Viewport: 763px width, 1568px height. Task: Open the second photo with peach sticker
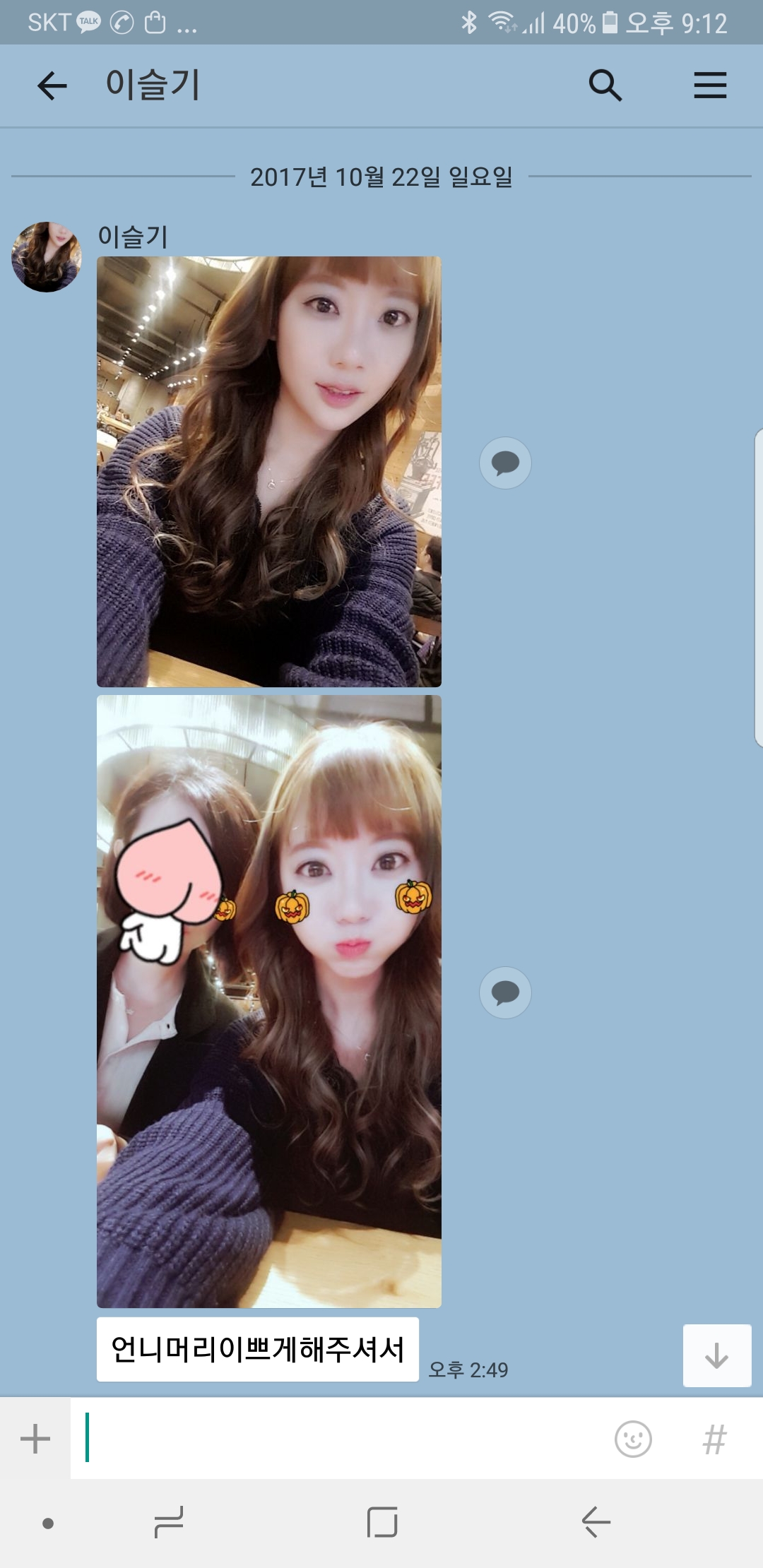pos(268,1001)
